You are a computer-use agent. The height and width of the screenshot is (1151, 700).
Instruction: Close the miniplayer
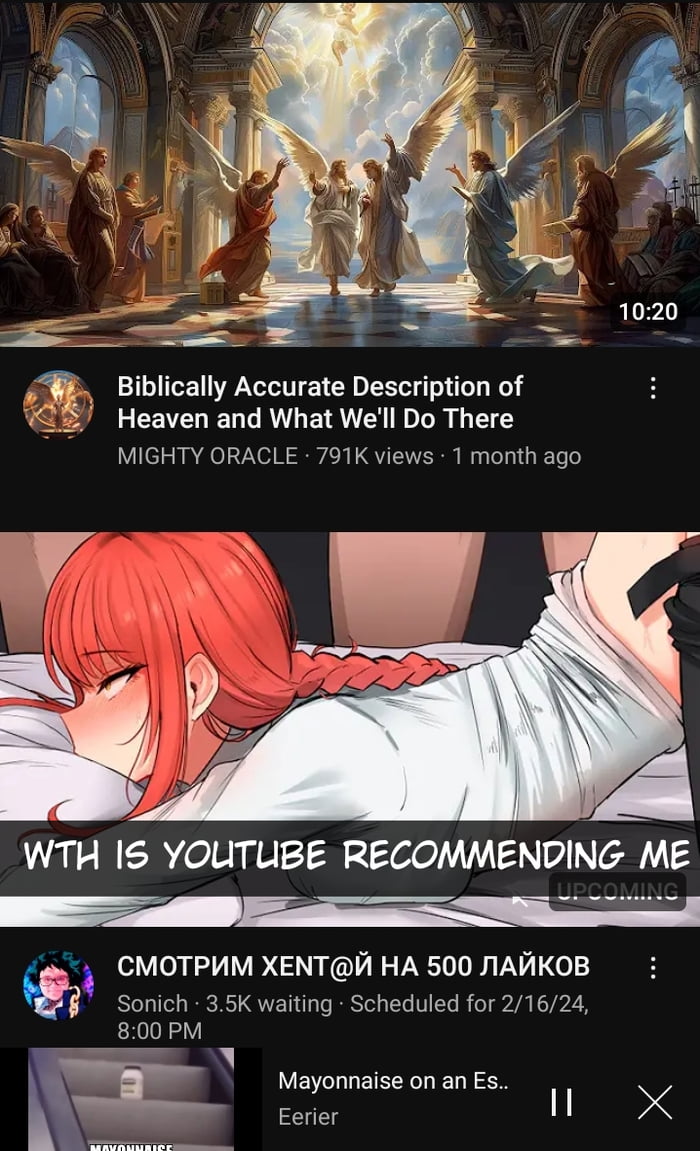click(x=655, y=1101)
